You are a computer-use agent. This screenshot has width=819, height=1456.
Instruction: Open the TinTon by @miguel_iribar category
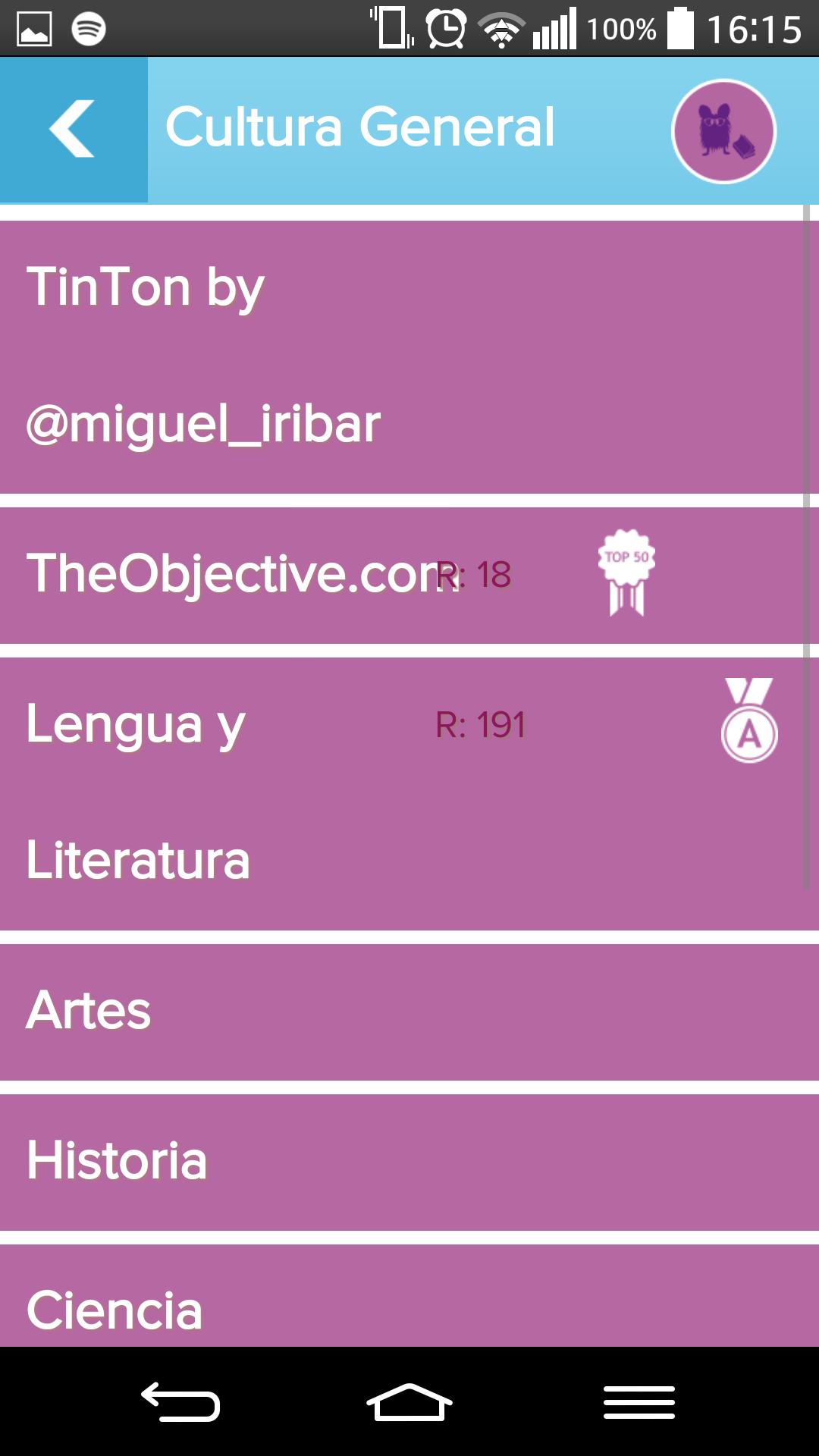tap(402, 356)
